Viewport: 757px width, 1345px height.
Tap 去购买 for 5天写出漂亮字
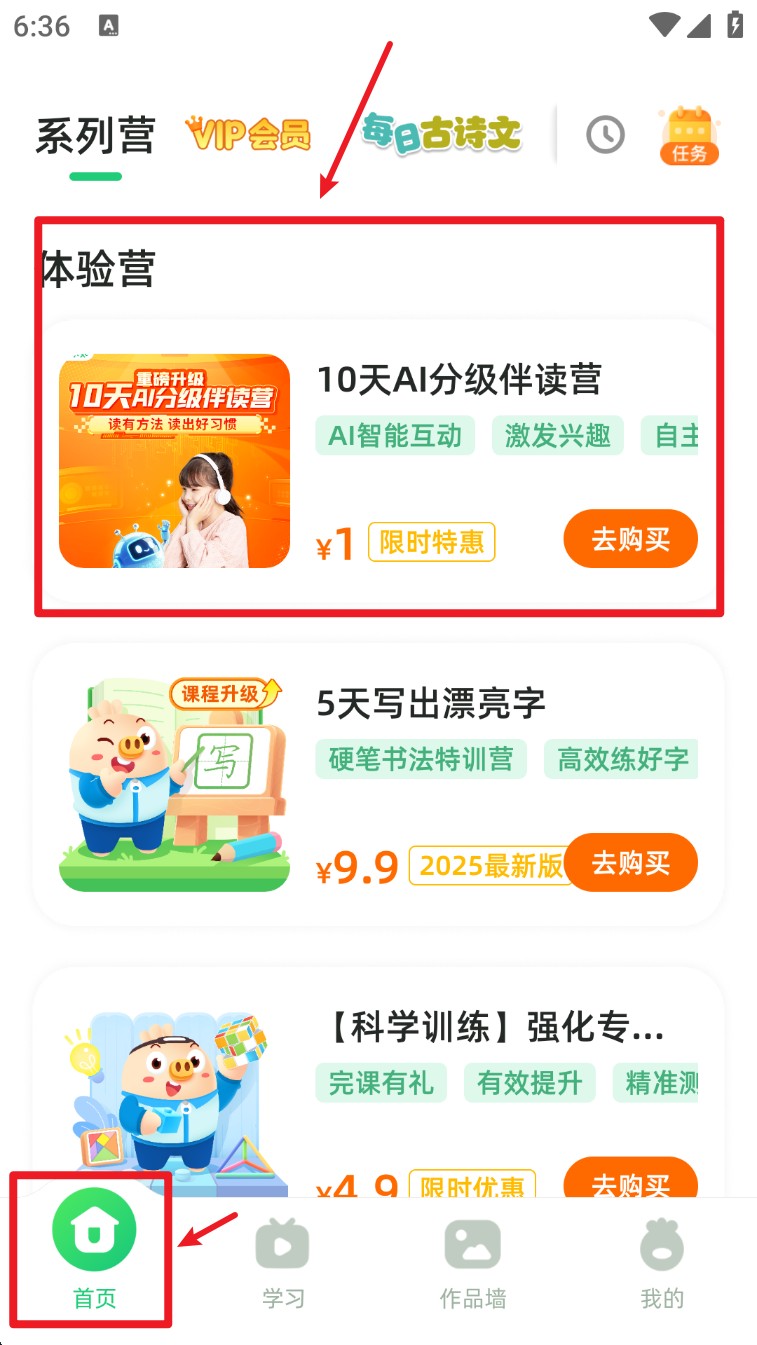coord(630,862)
